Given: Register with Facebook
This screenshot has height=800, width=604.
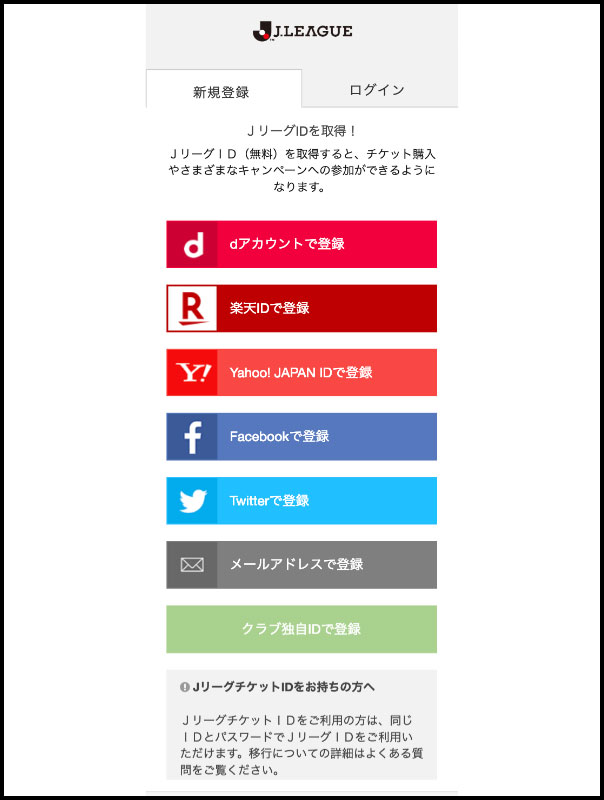Looking at the screenshot, I should 301,436.
